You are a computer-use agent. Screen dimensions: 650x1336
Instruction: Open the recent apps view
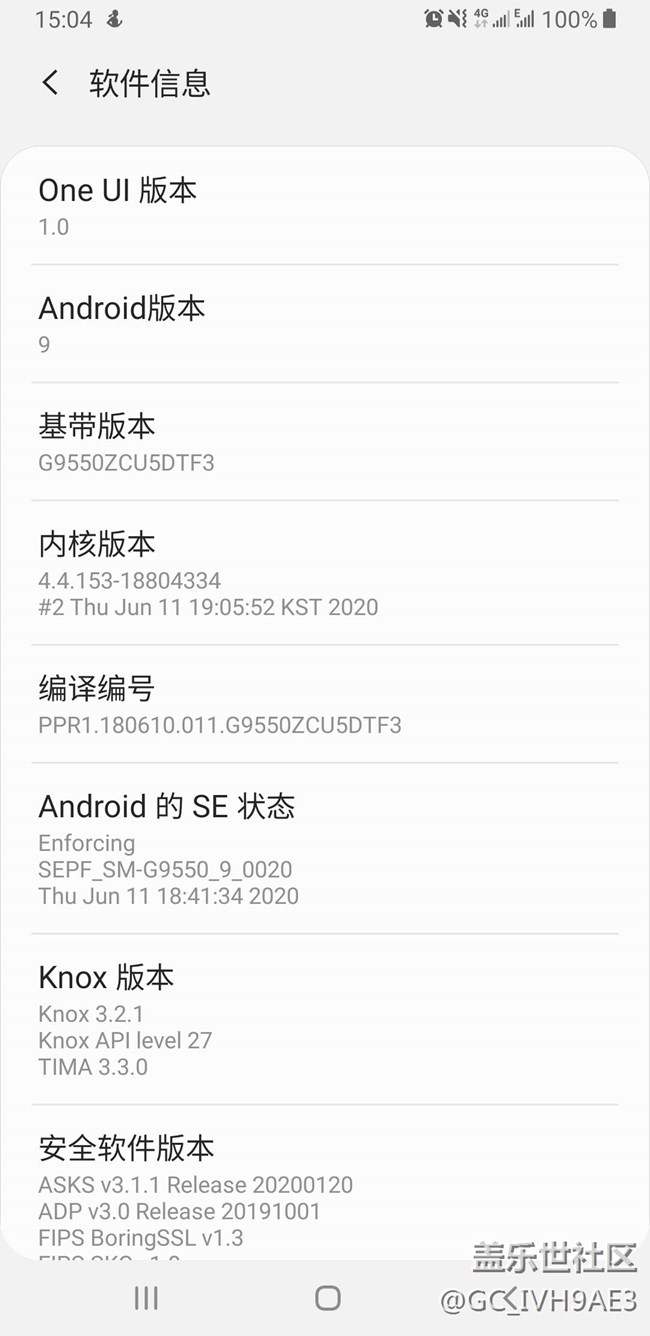tap(146, 1298)
